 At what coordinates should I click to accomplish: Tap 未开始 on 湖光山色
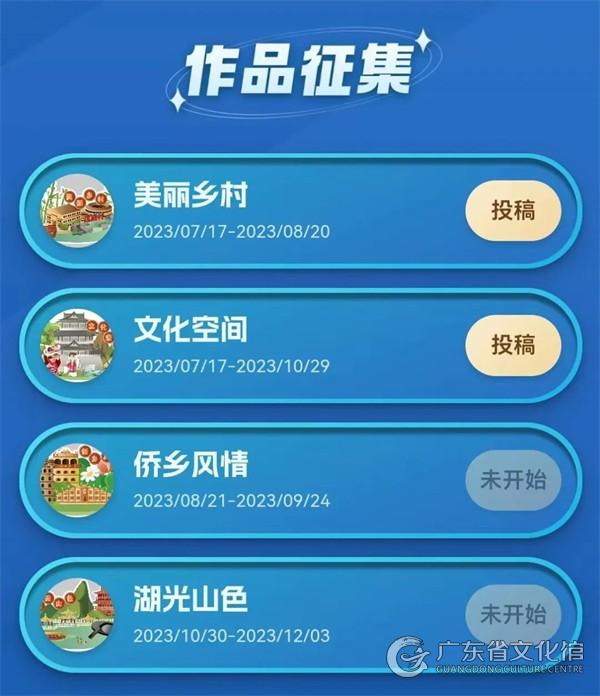513,613
